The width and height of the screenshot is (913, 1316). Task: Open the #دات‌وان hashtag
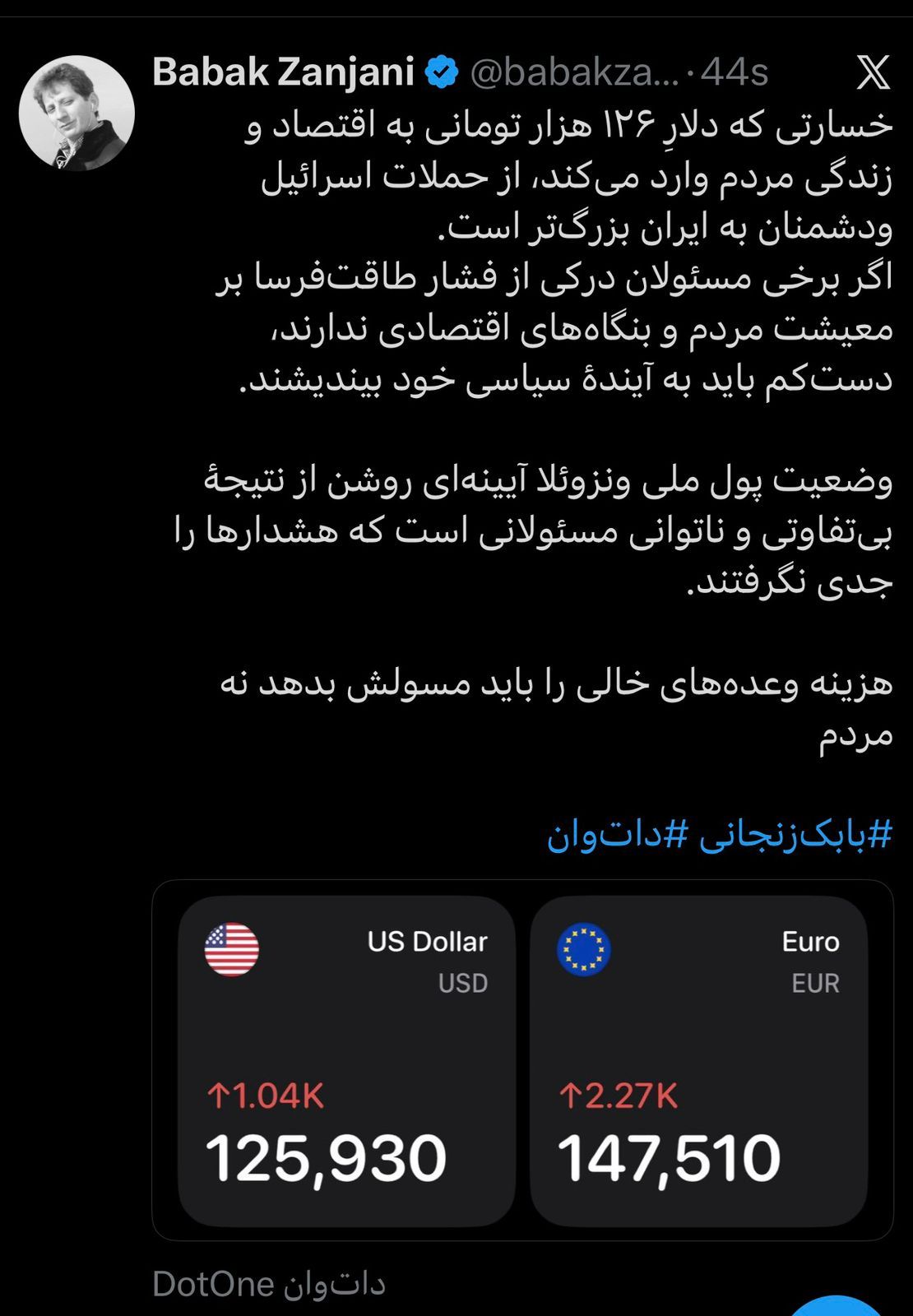(617, 836)
